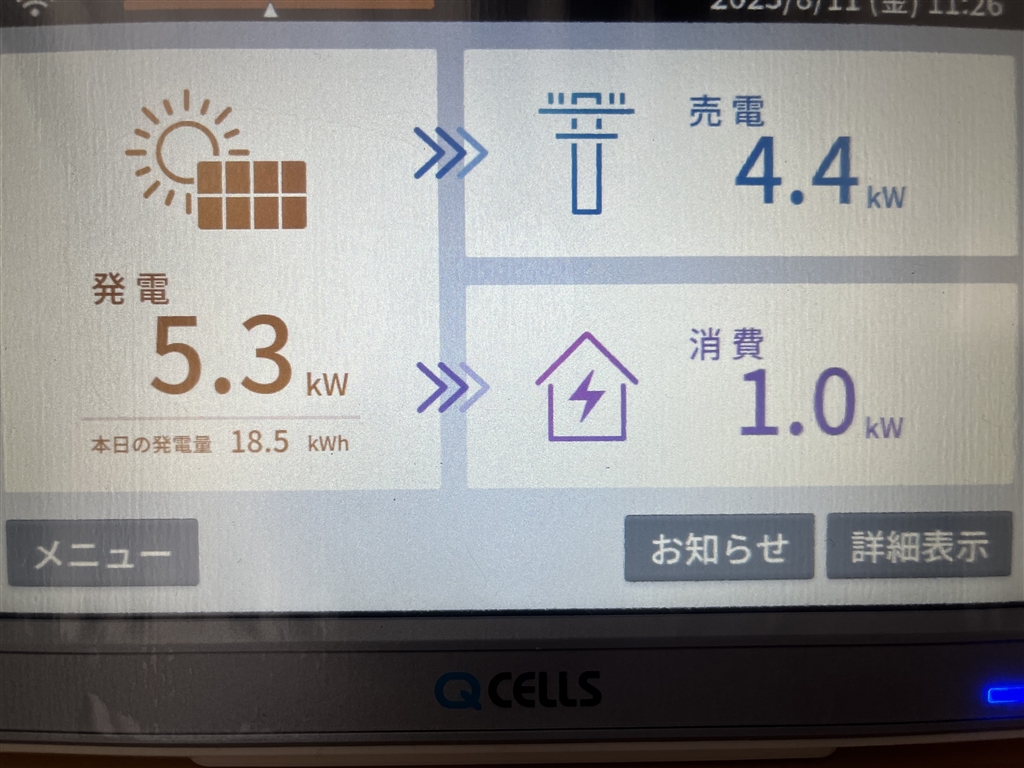Tap the 詳細表示 detail view button
Viewport: 1024px width, 768px height.
point(918,547)
